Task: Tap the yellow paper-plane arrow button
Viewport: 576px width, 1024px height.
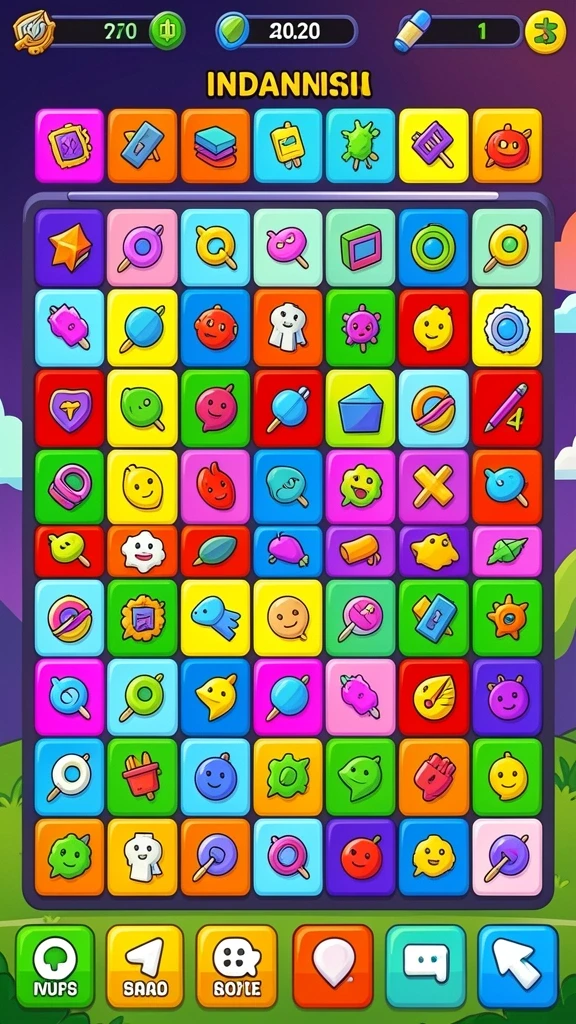Action: pos(145,966)
